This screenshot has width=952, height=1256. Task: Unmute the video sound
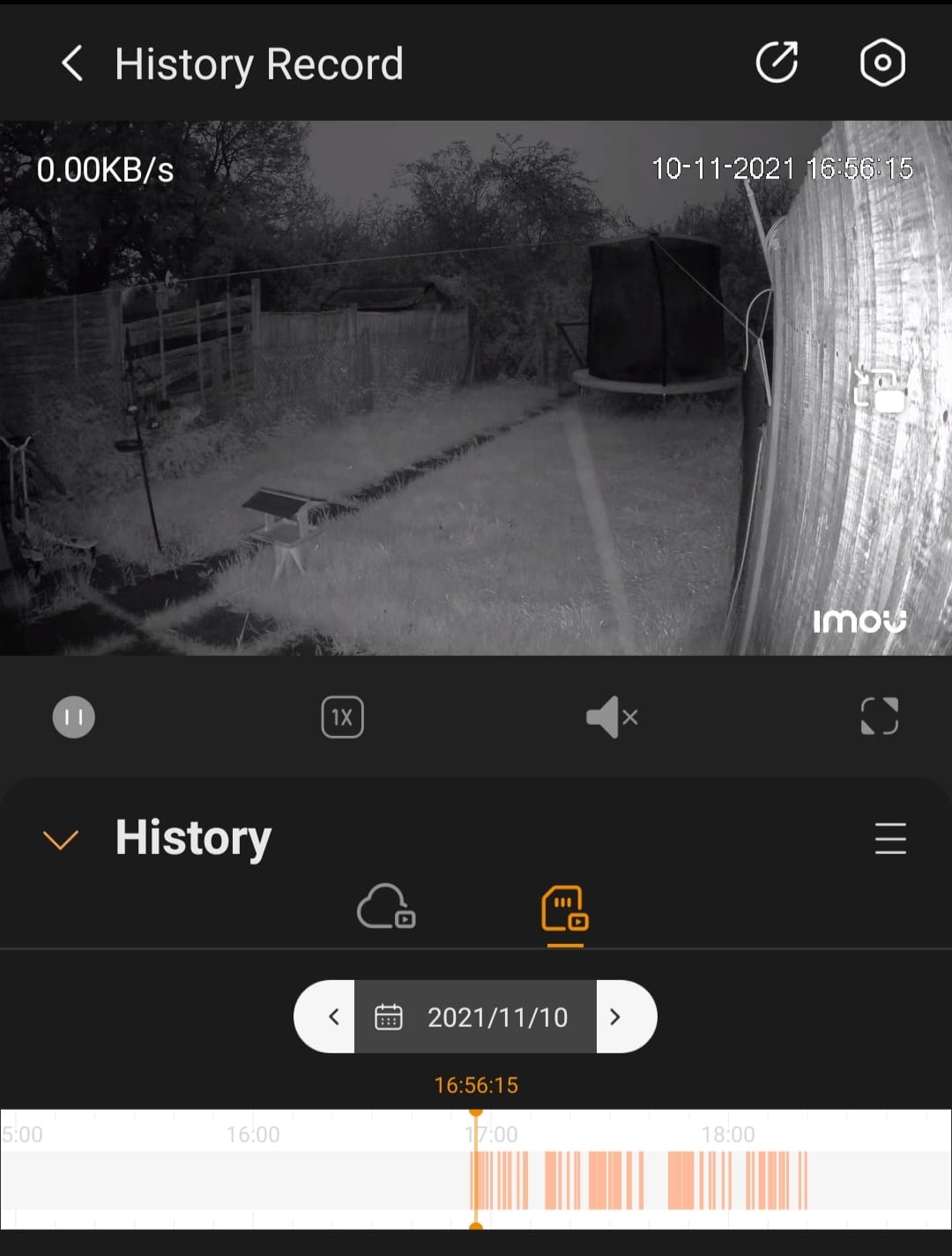click(612, 717)
